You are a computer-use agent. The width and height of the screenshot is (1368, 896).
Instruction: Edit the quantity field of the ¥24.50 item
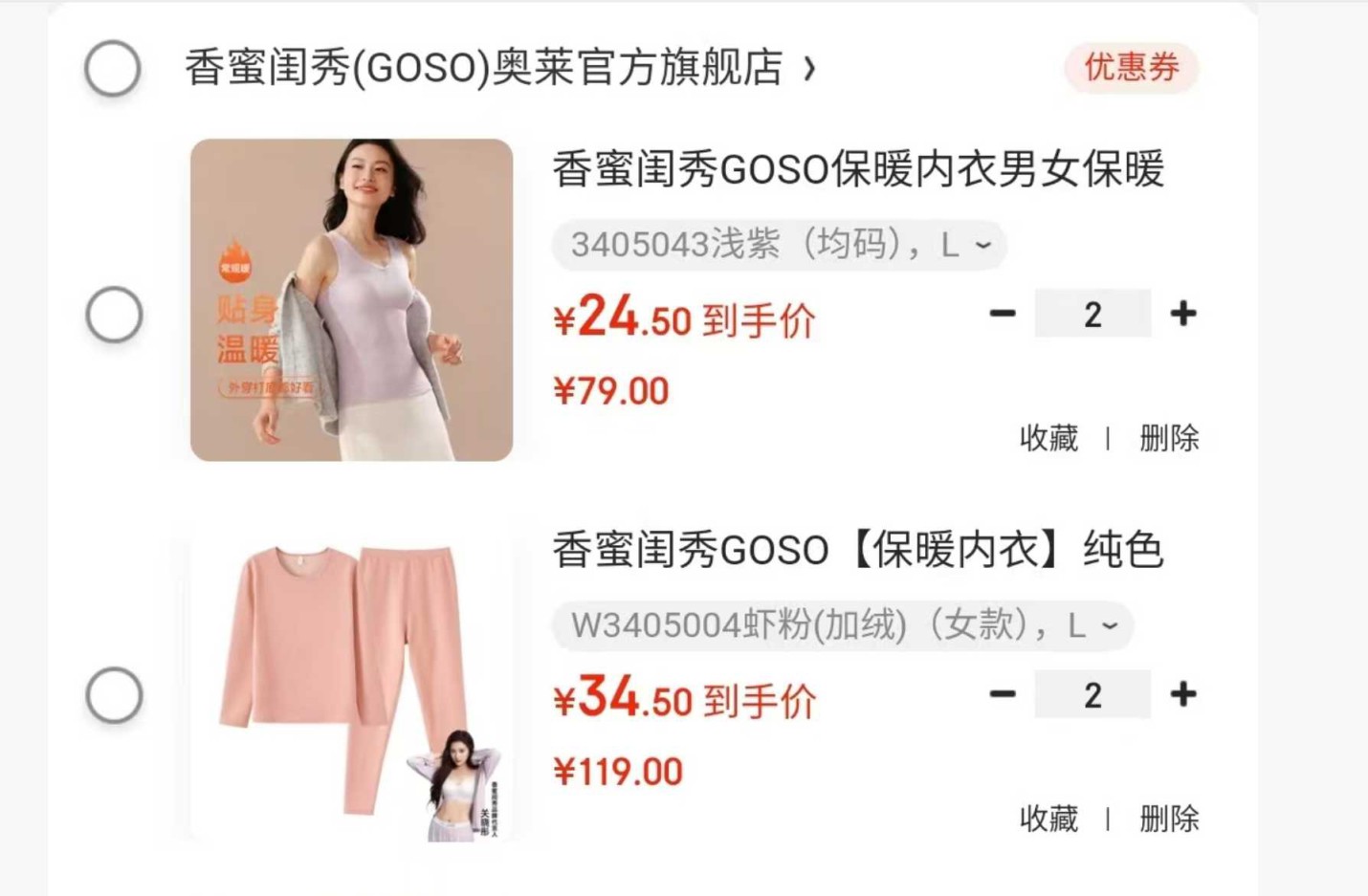(1092, 315)
